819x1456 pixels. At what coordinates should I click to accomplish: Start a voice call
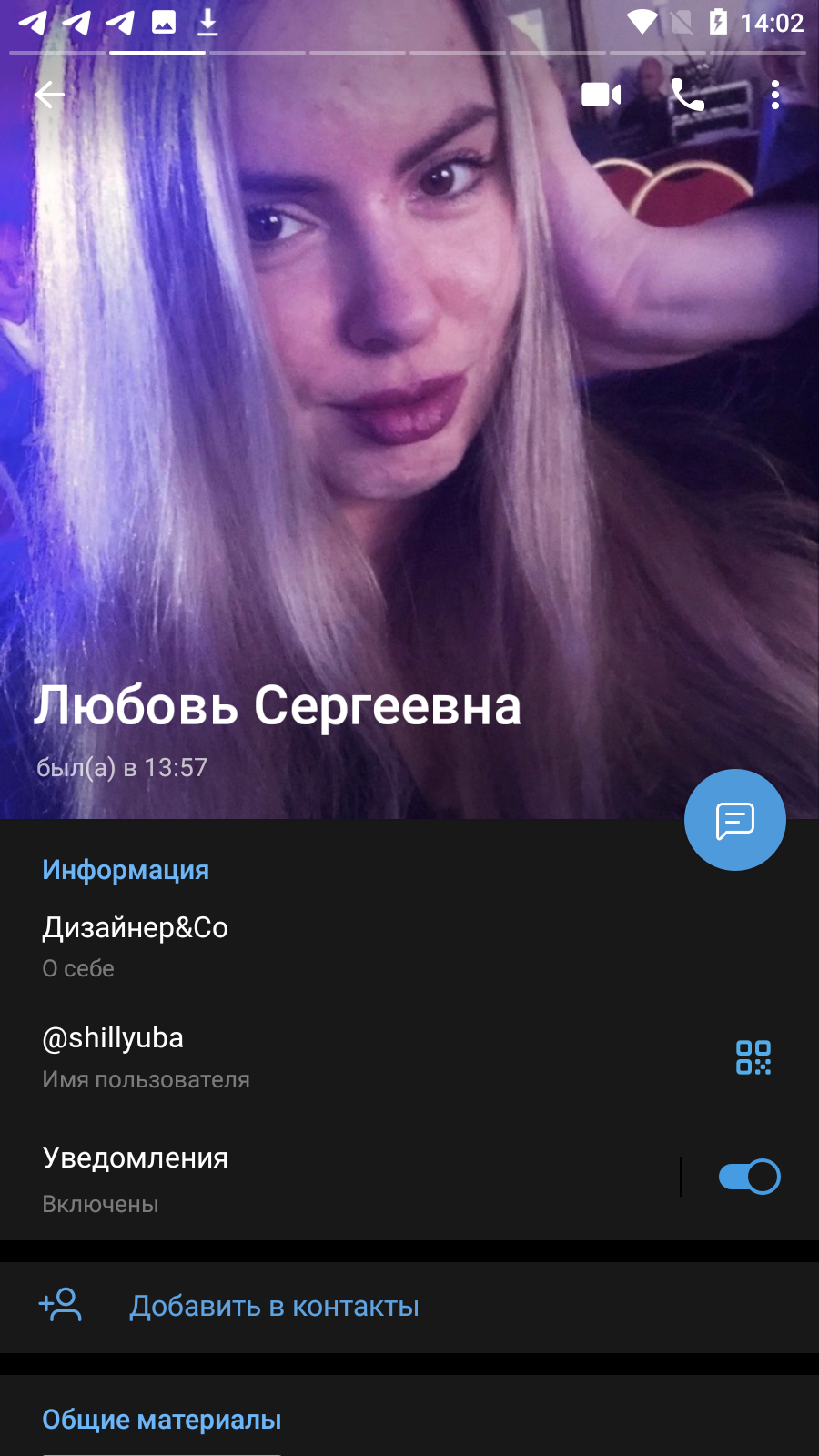point(688,95)
